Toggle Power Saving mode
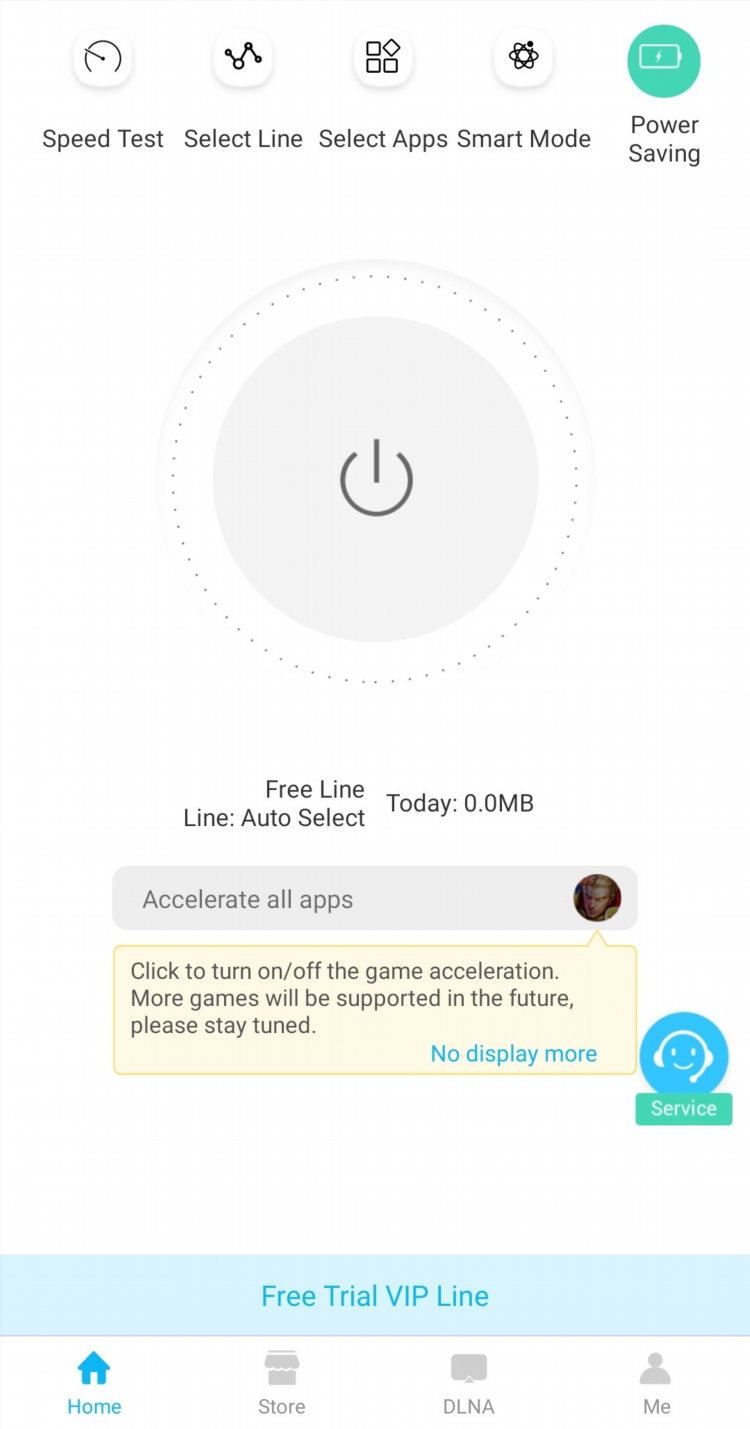 663,62
